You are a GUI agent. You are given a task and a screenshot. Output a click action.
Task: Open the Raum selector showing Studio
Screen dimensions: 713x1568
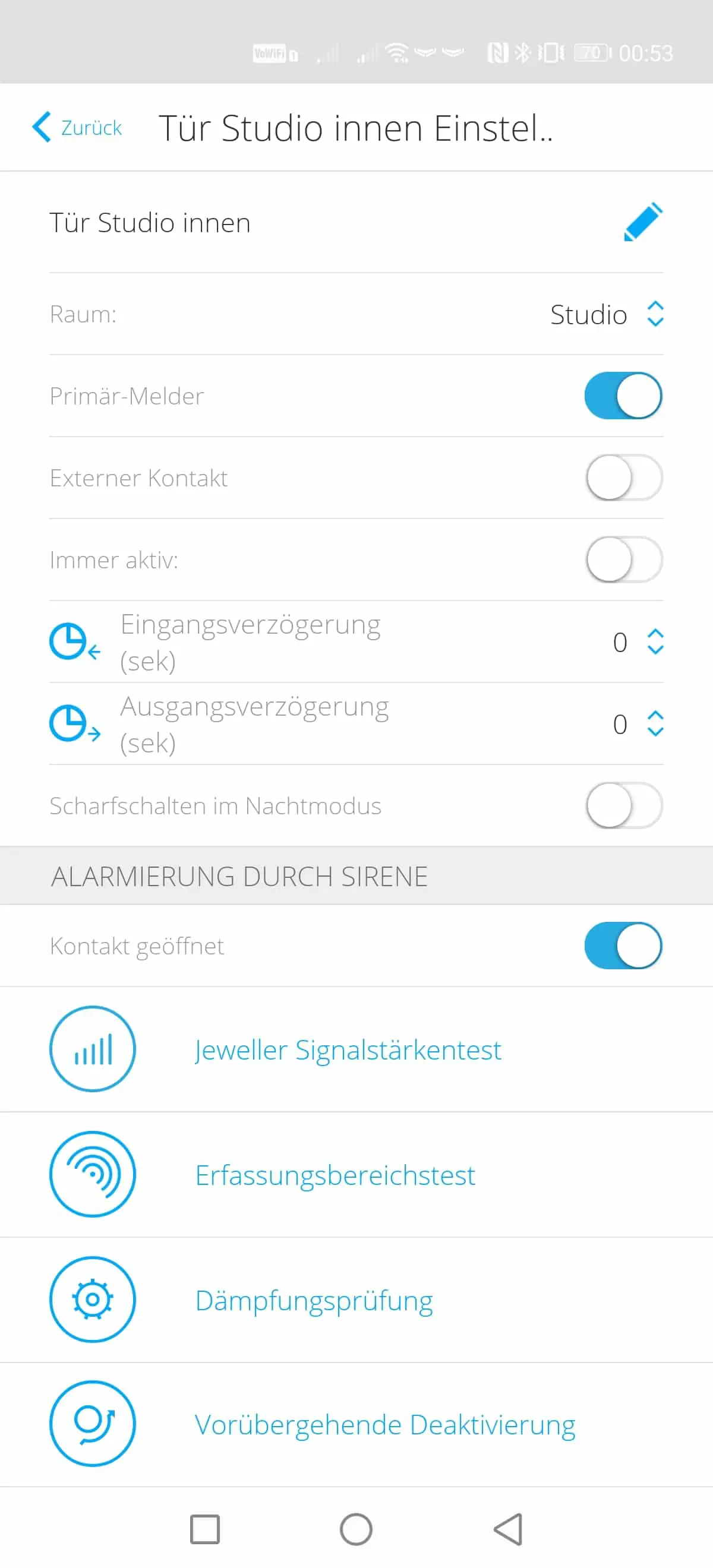tap(607, 314)
